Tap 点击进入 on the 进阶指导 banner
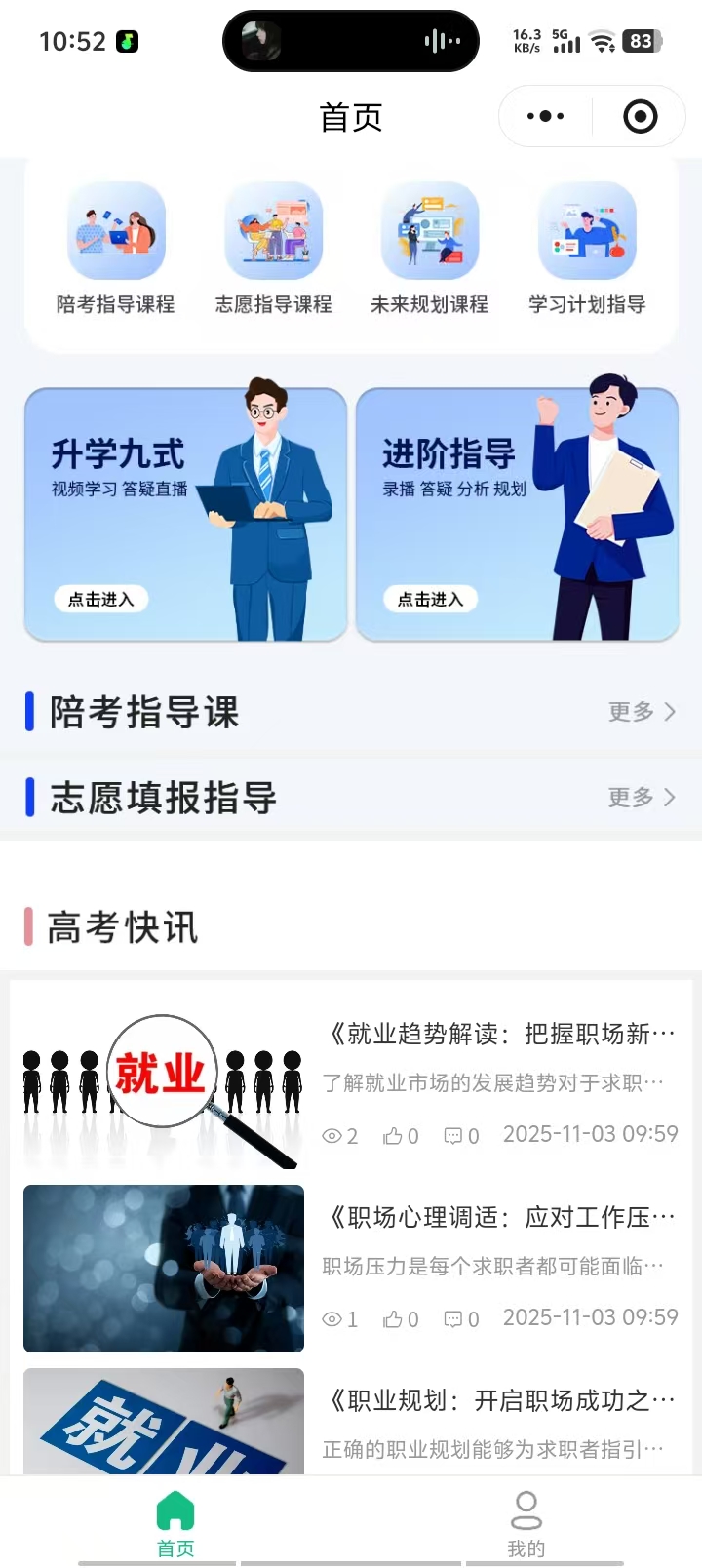The width and height of the screenshot is (702, 1568). (x=430, y=599)
